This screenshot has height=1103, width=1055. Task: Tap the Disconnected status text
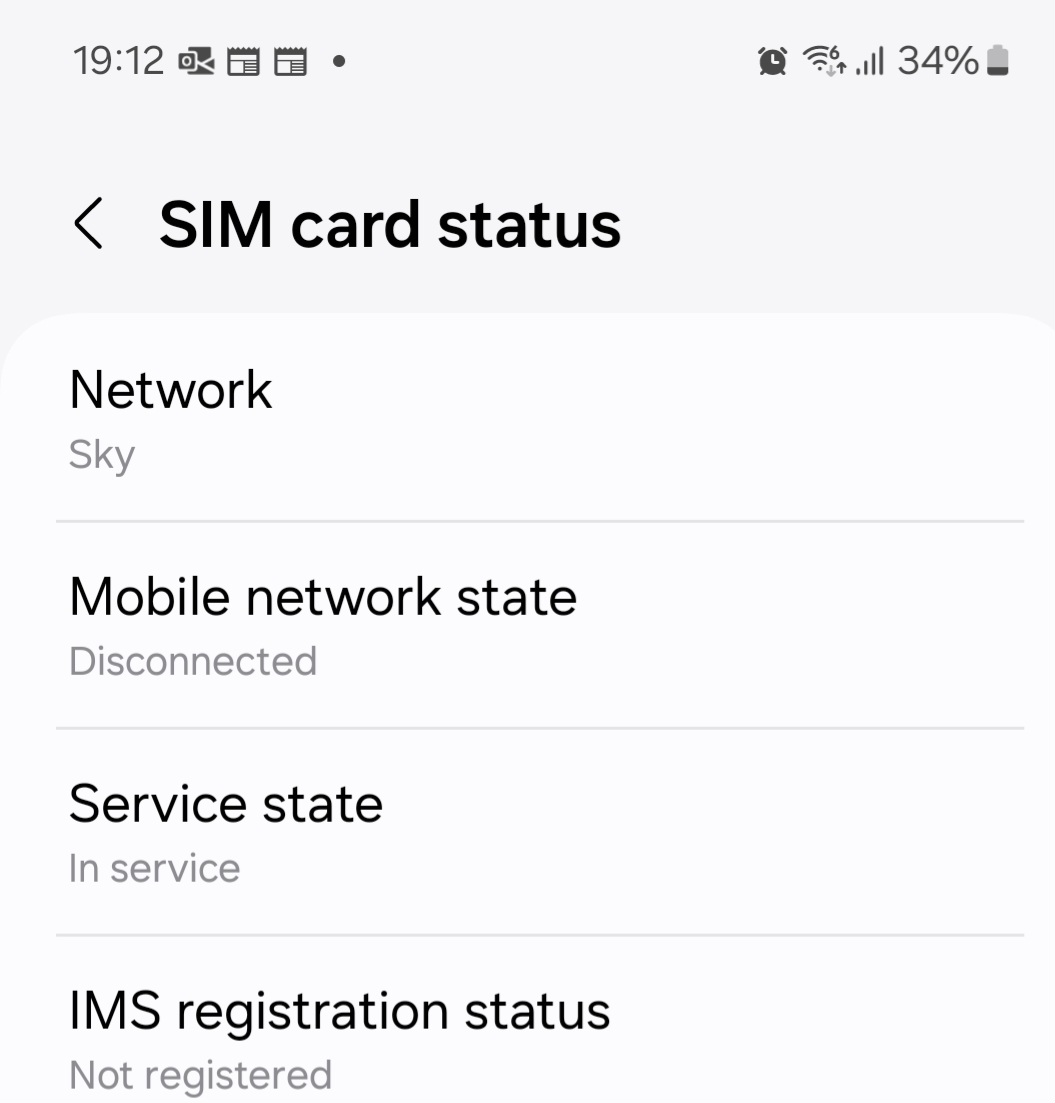point(192,660)
